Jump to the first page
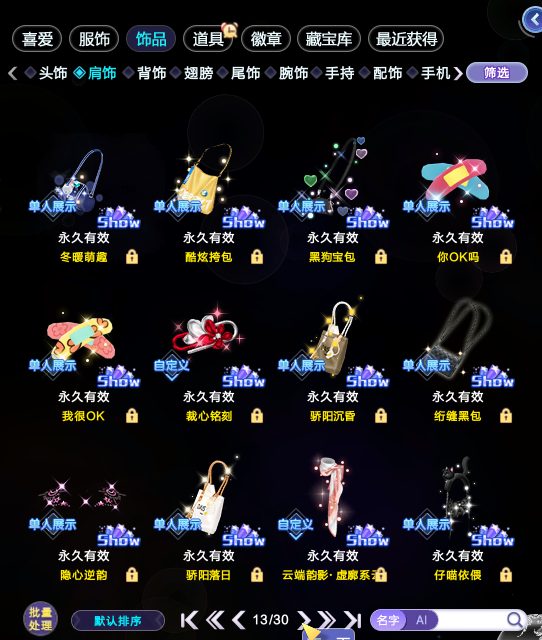Screen dimensions: 542x640 [x=189, y=620]
